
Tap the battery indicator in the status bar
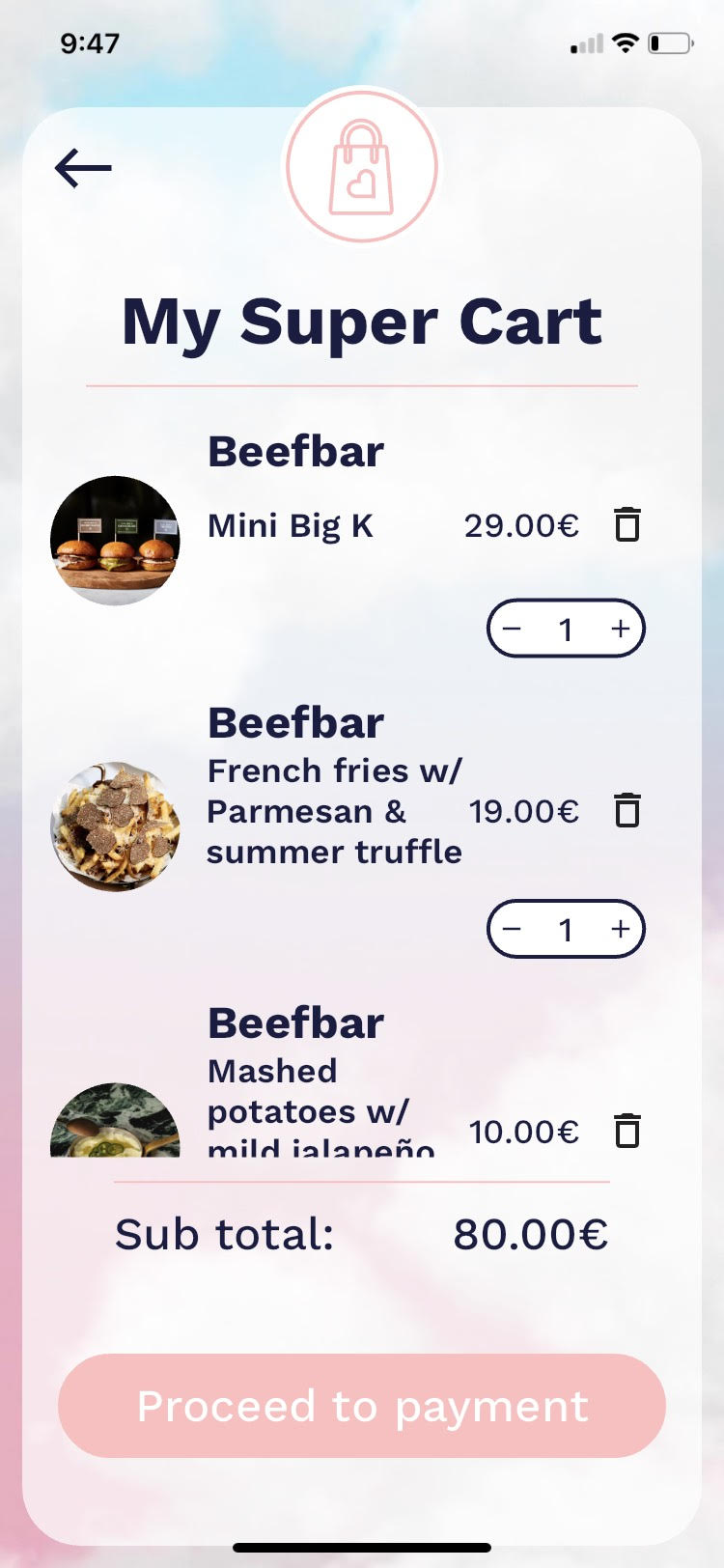pos(671,42)
